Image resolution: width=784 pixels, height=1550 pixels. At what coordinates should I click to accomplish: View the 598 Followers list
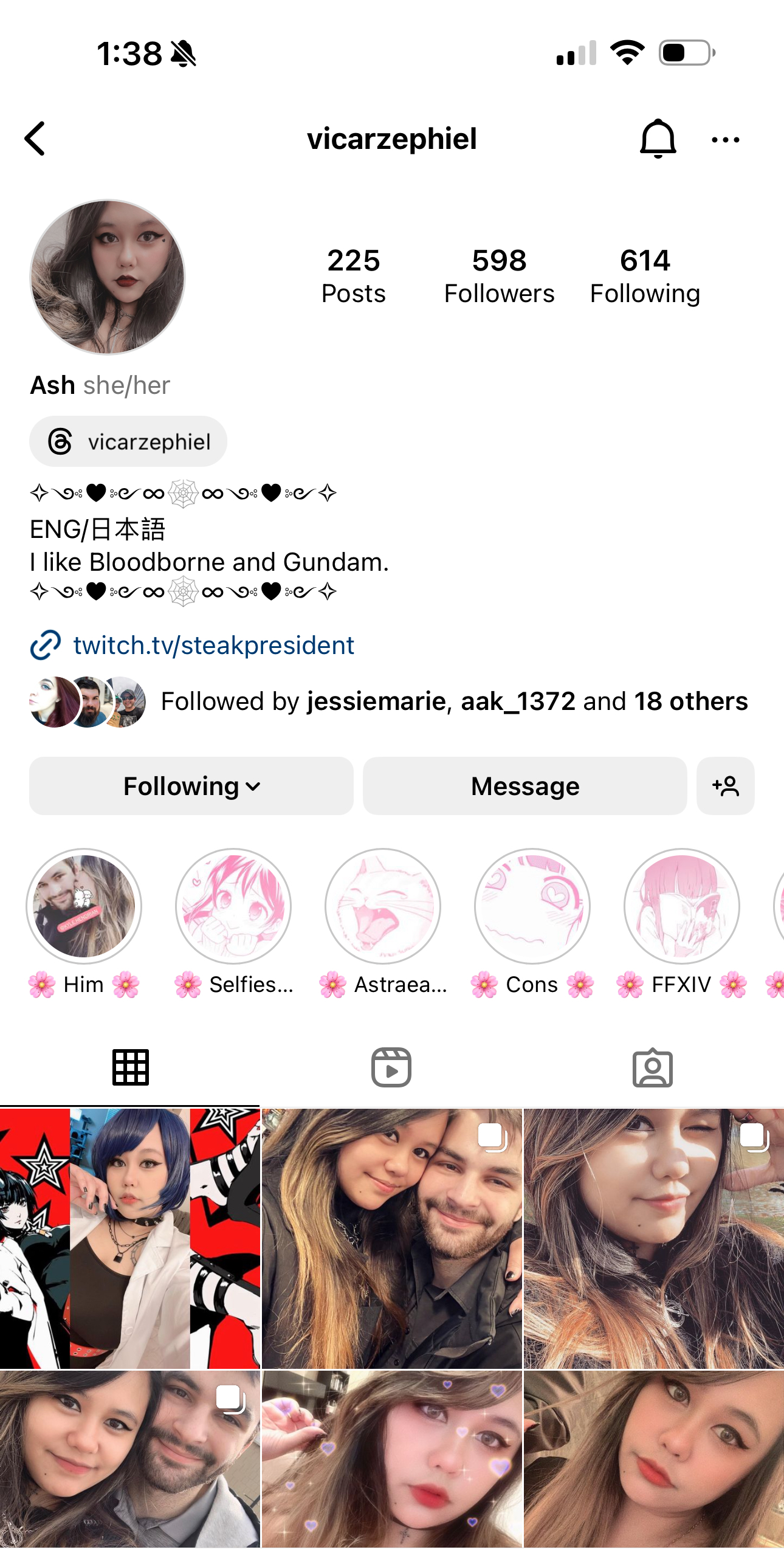(x=499, y=276)
